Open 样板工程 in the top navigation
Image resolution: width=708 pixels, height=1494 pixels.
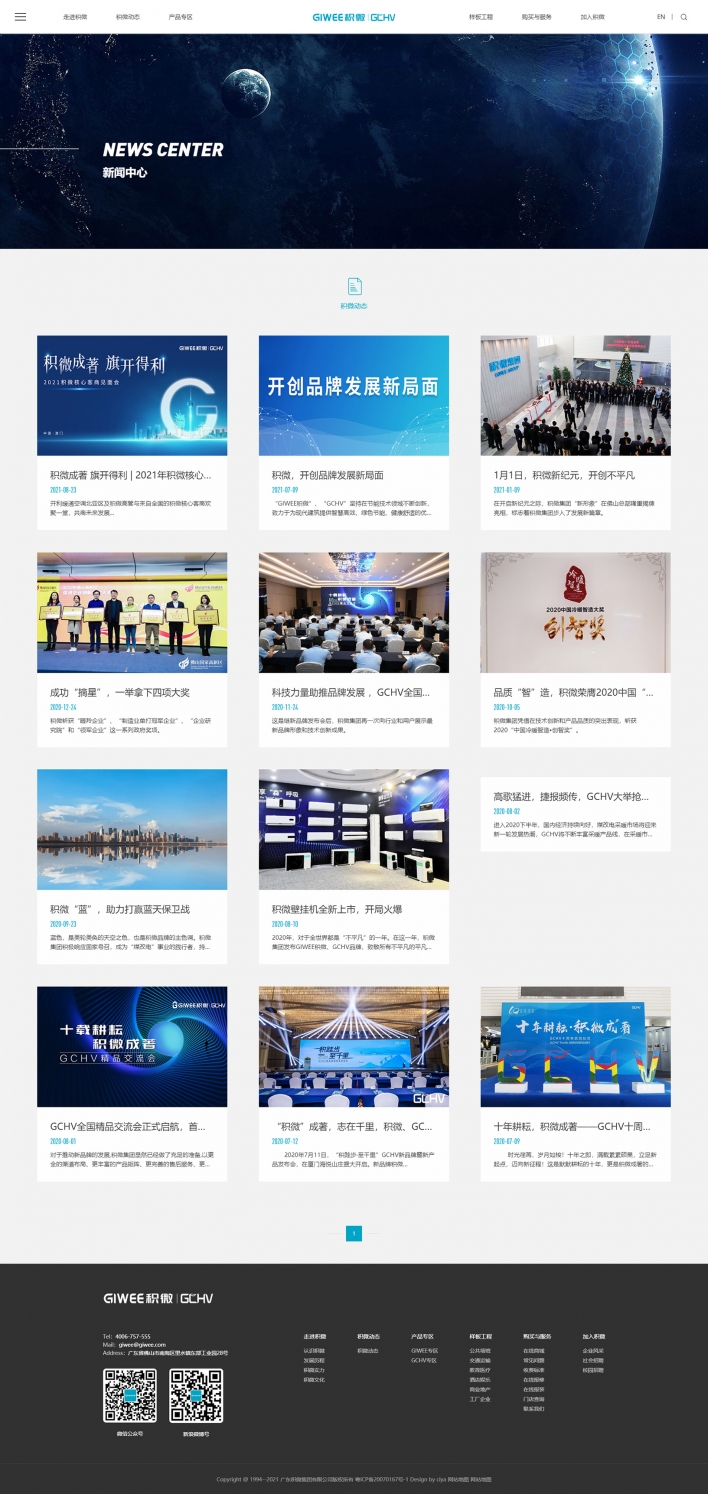tap(481, 17)
